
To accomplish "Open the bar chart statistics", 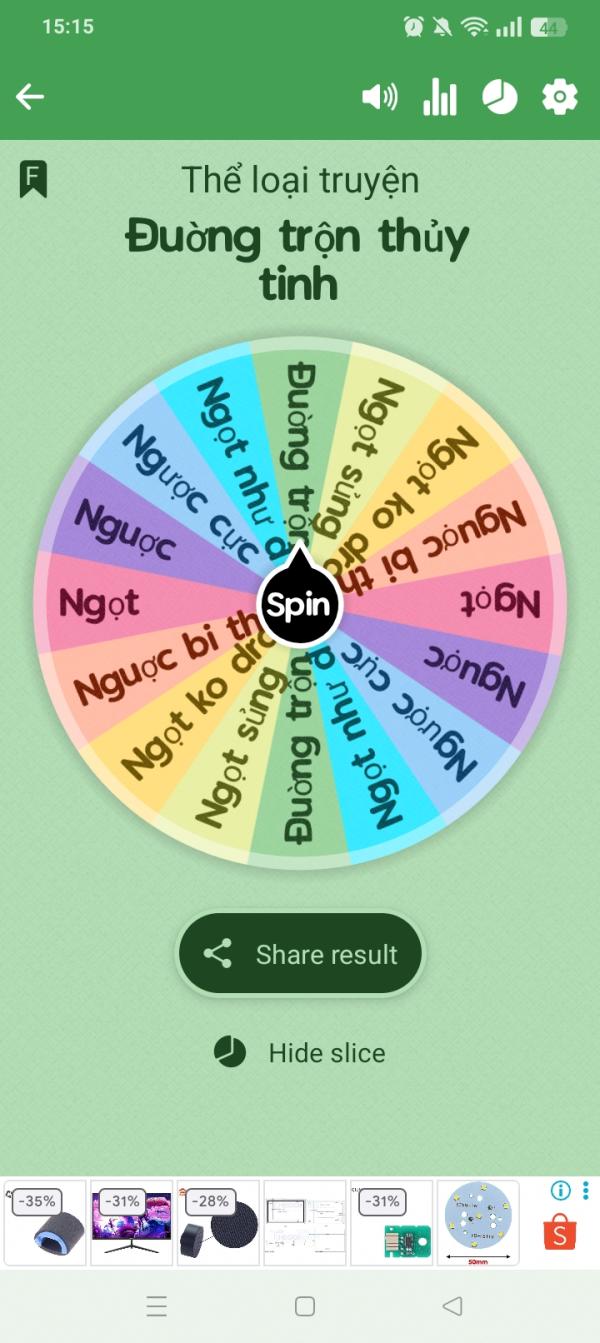I will [x=439, y=97].
